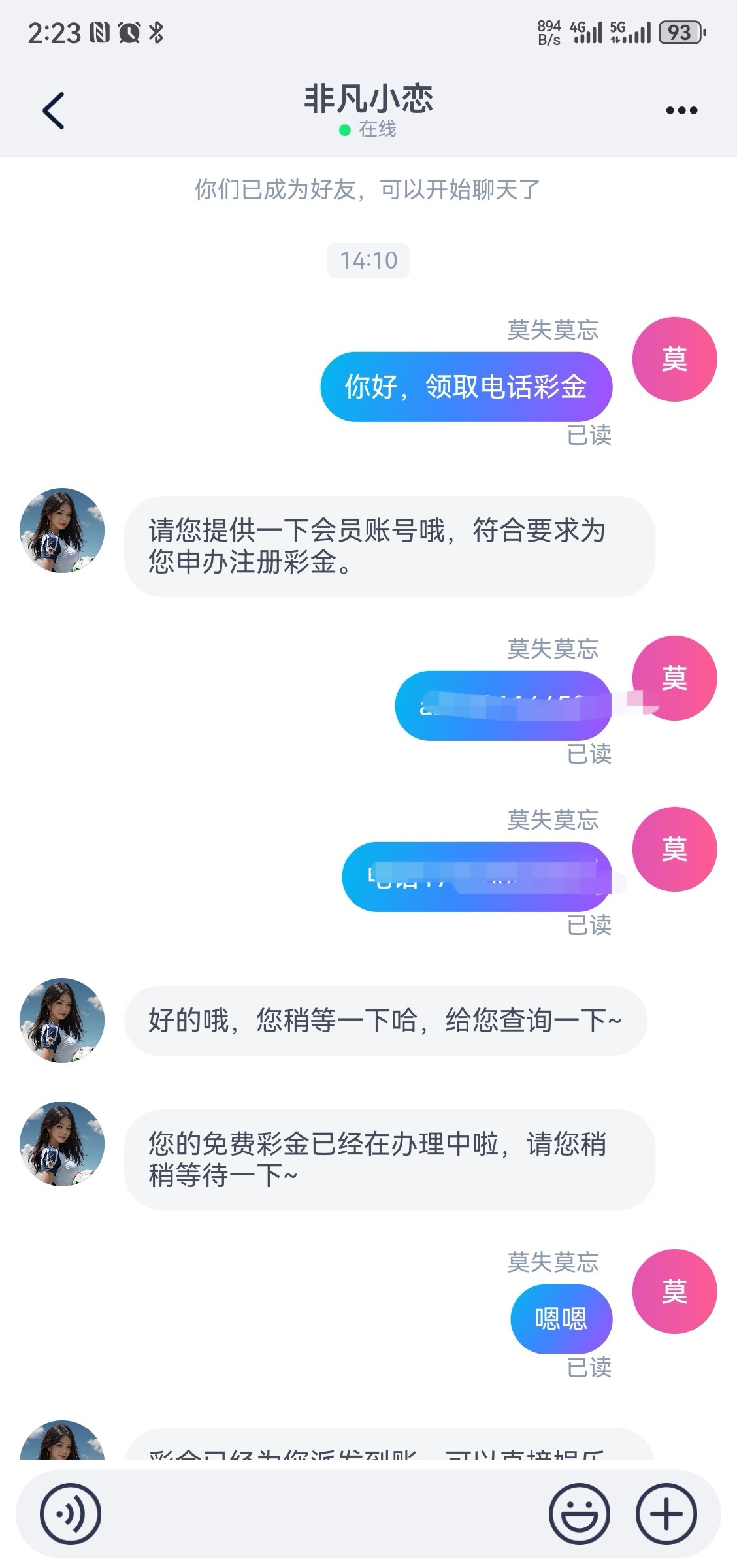Switch to voice message input
Viewport: 737px width, 1568px height.
71,1514
